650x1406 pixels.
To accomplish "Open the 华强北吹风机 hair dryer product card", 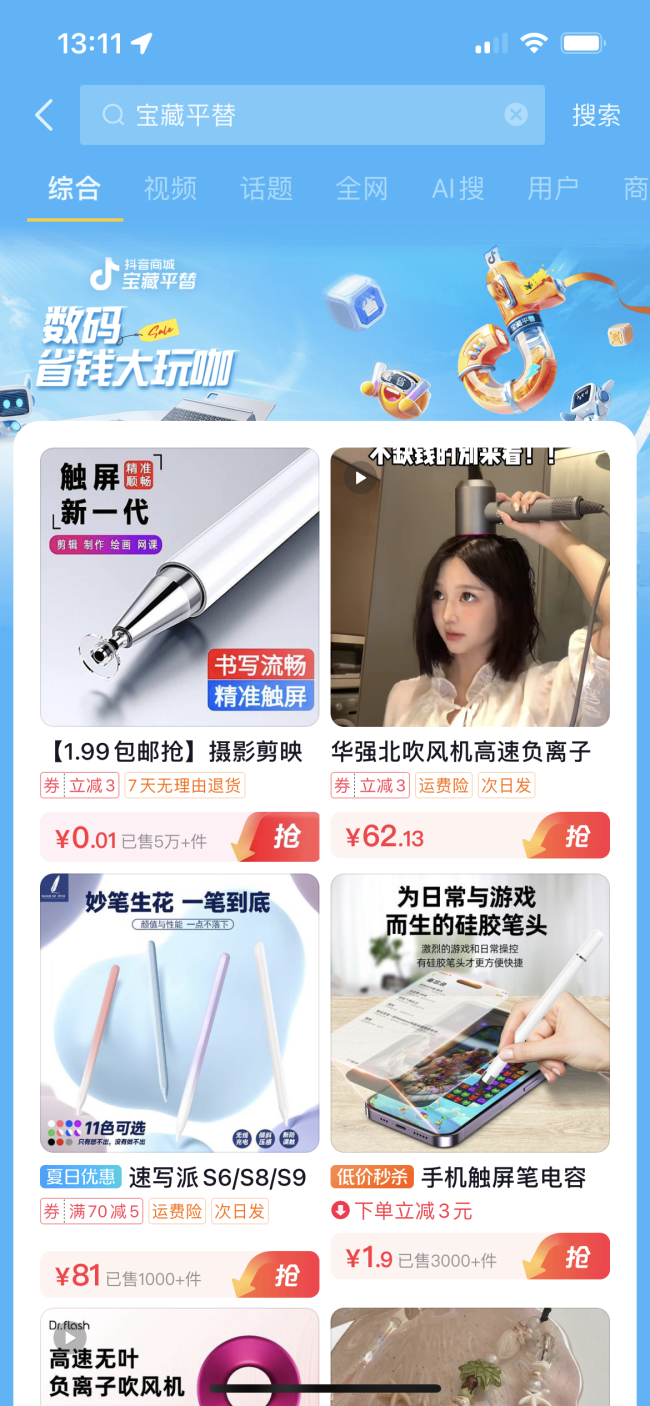I will [470, 587].
